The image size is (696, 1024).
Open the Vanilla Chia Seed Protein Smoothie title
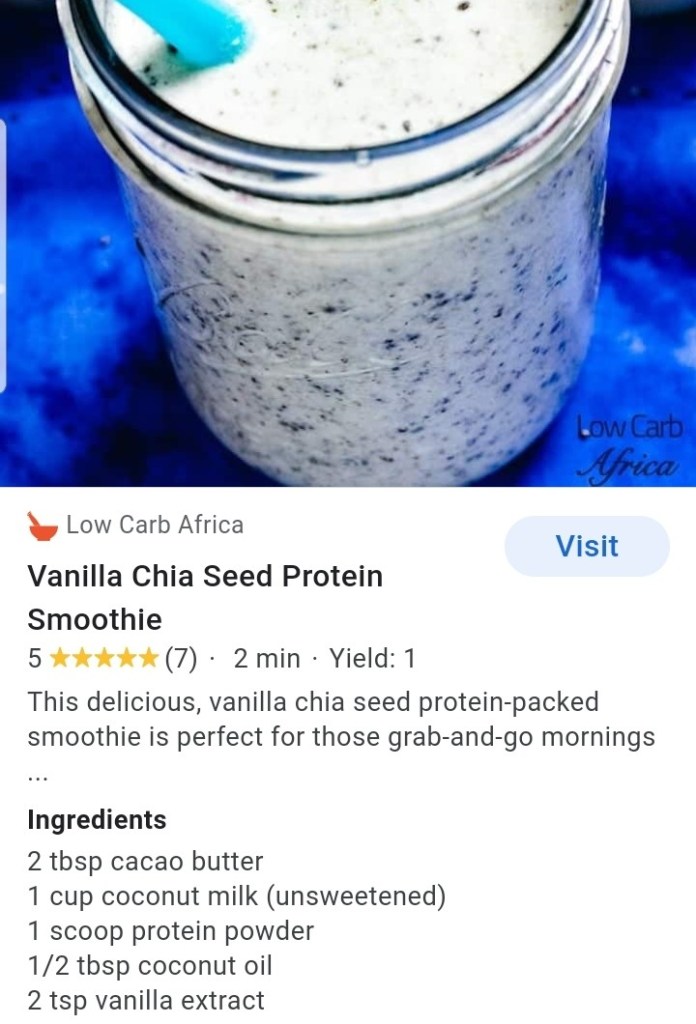coord(205,597)
